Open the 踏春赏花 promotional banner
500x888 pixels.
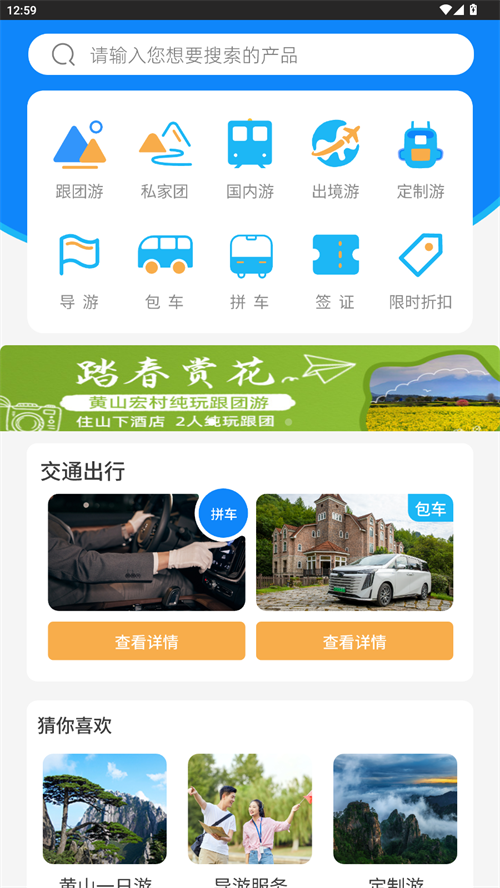point(250,388)
